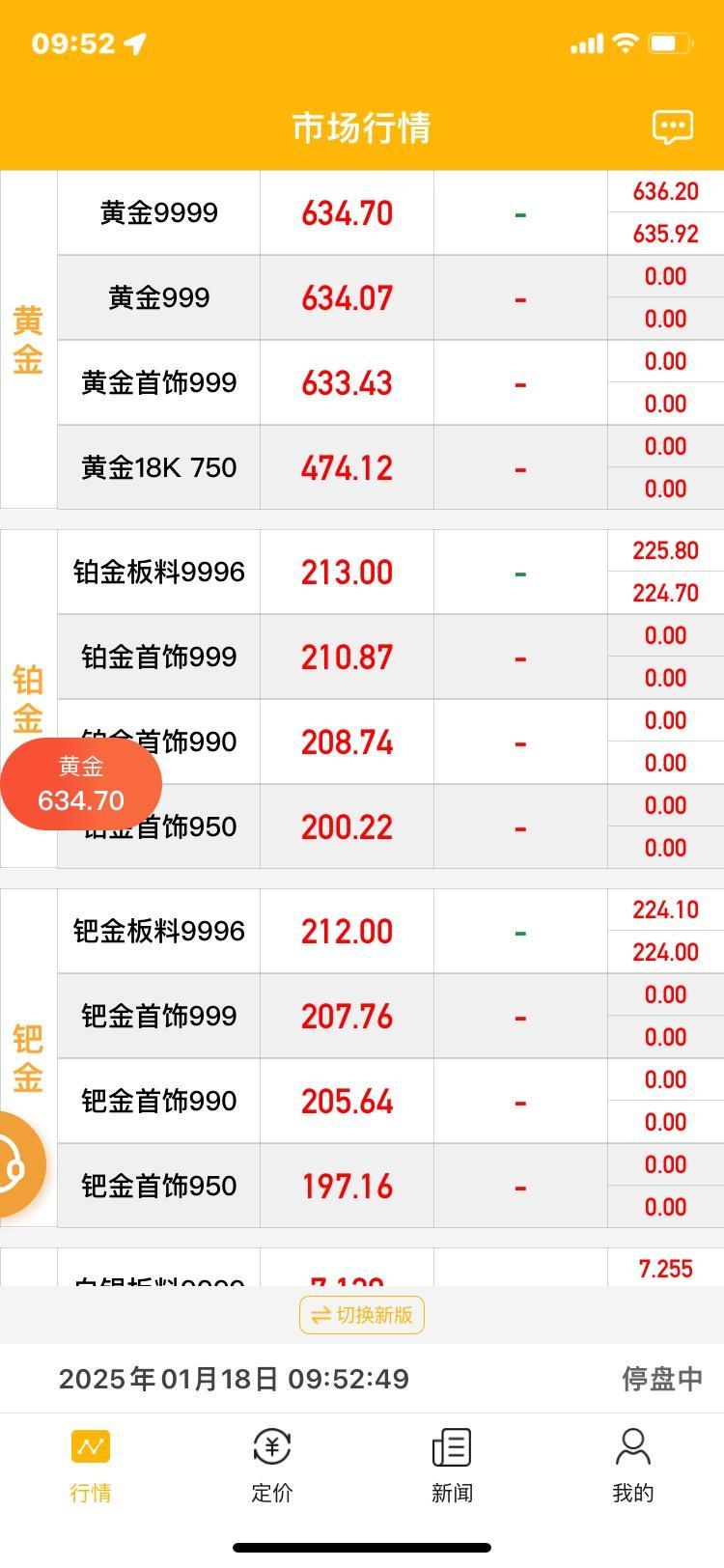Viewport: 724px width, 1568px height.
Task: Open the floating 黄金 634.70 price bubble
Action: [x=81, y=784]
